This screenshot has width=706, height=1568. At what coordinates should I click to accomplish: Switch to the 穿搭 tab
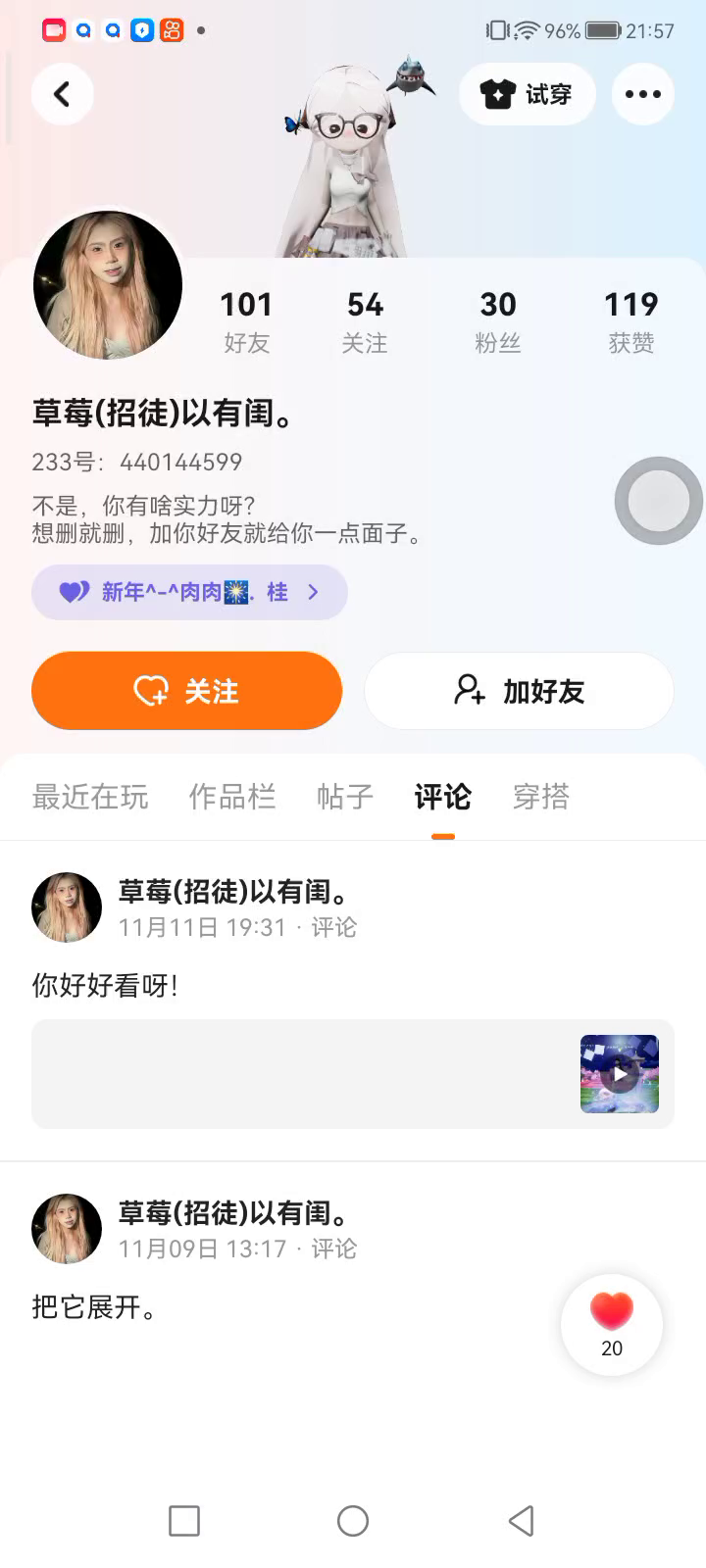[x=541, y=797]
